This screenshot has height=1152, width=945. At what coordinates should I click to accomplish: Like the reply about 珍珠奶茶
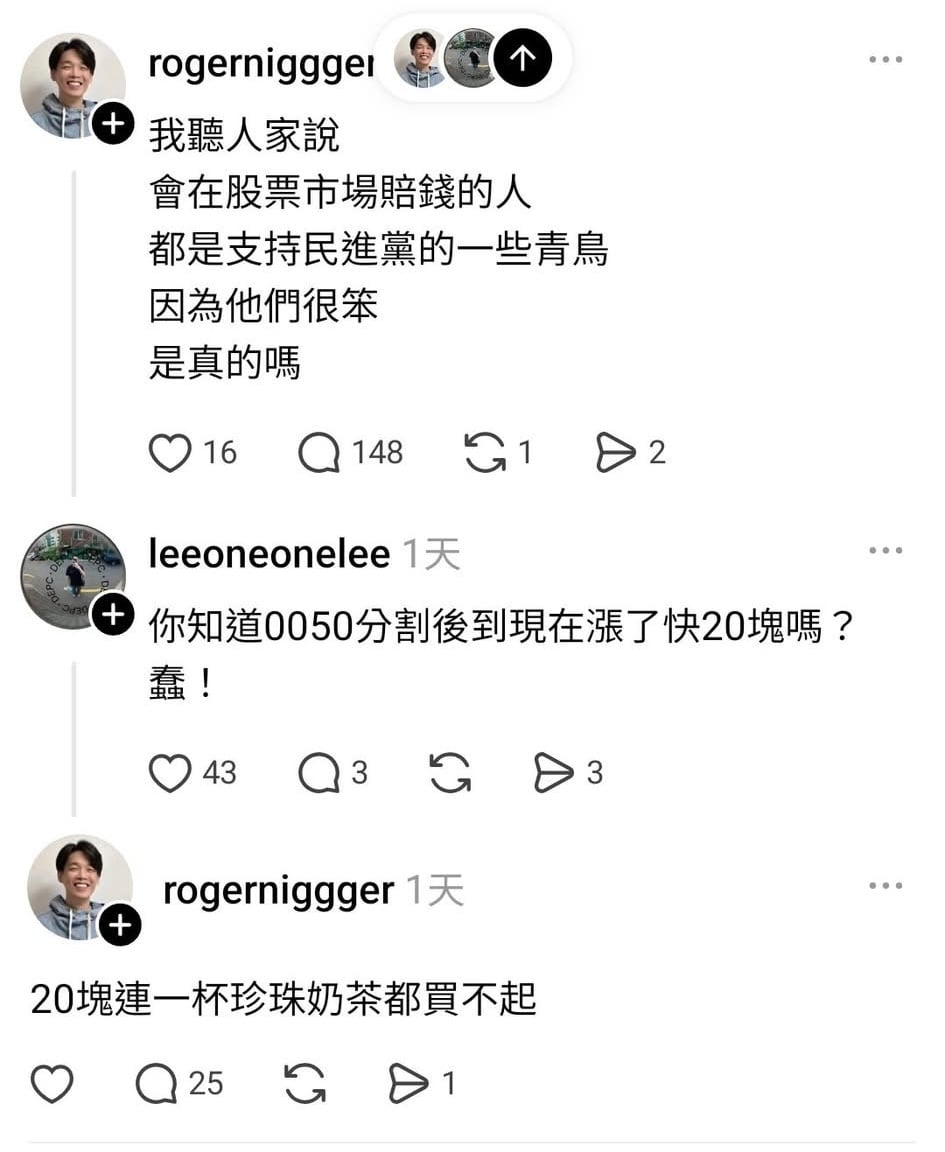[52, 1084]
